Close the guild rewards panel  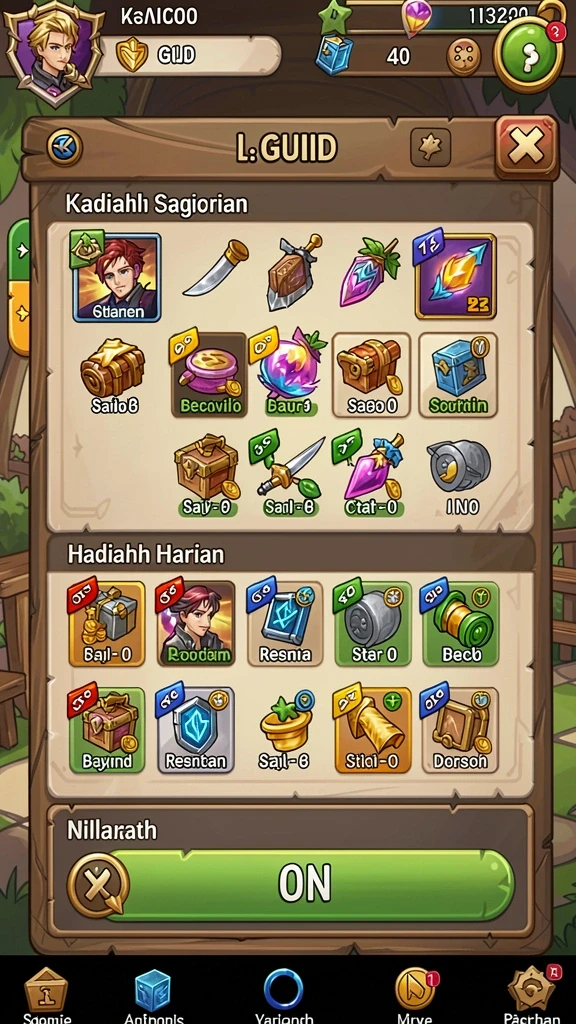pyautogui.click(x=526, y=146)
